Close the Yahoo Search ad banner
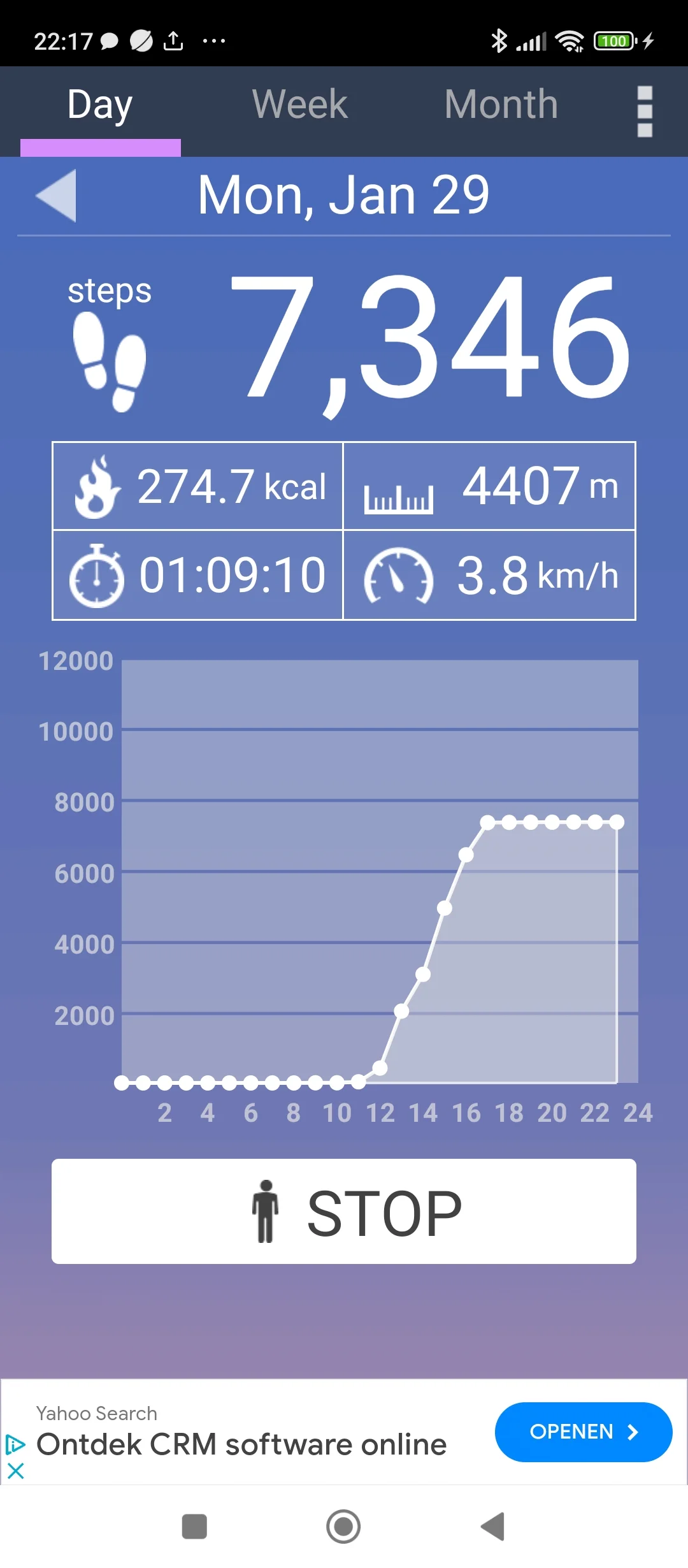The image size is (688, 1568). (16, 1471)
